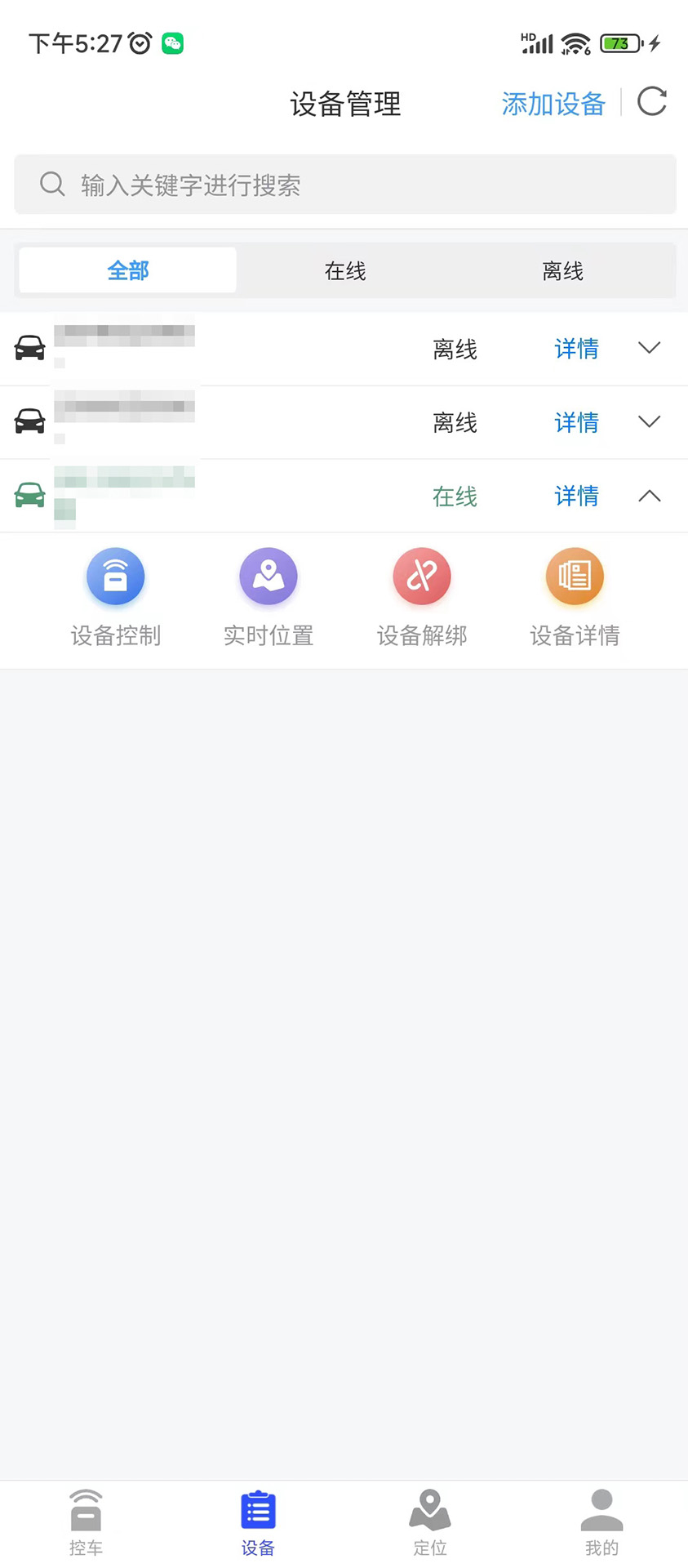The image size is (688, 1568).
Task: Expand the first offline device row
Action: pyautogui.click(x=649, y=348)
